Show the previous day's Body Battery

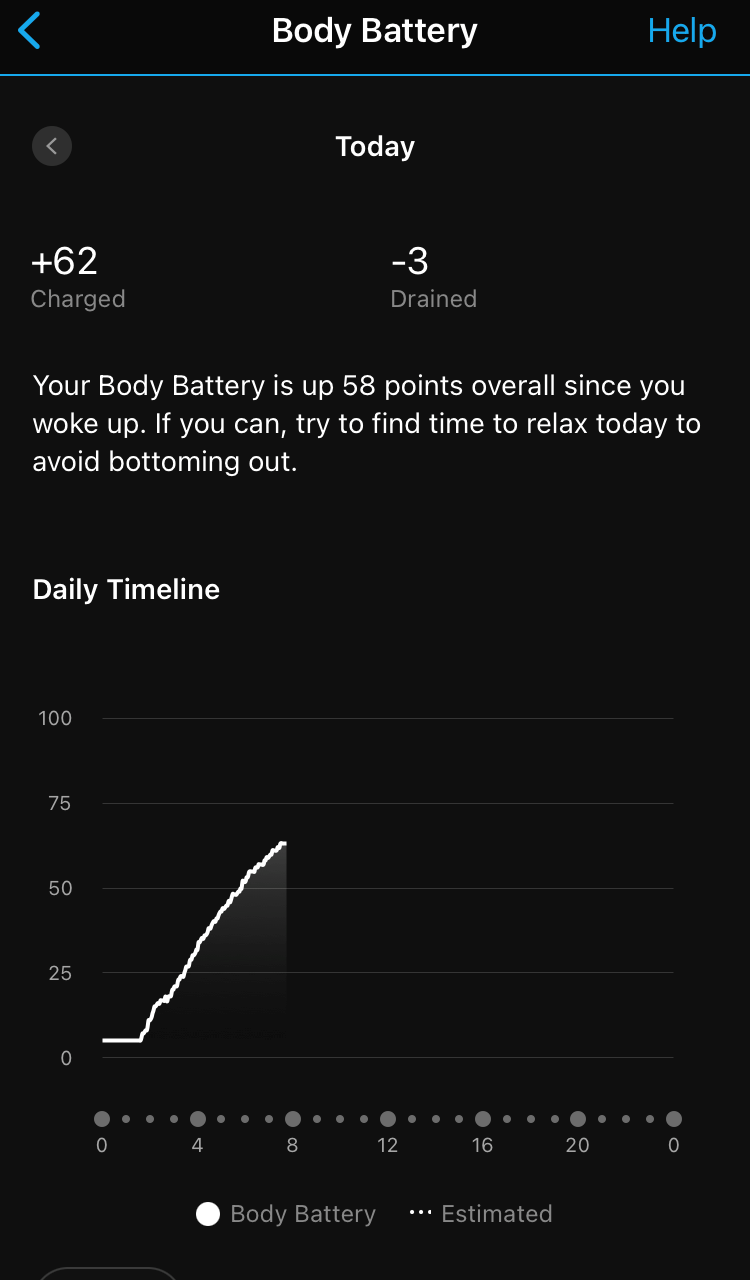52,147
